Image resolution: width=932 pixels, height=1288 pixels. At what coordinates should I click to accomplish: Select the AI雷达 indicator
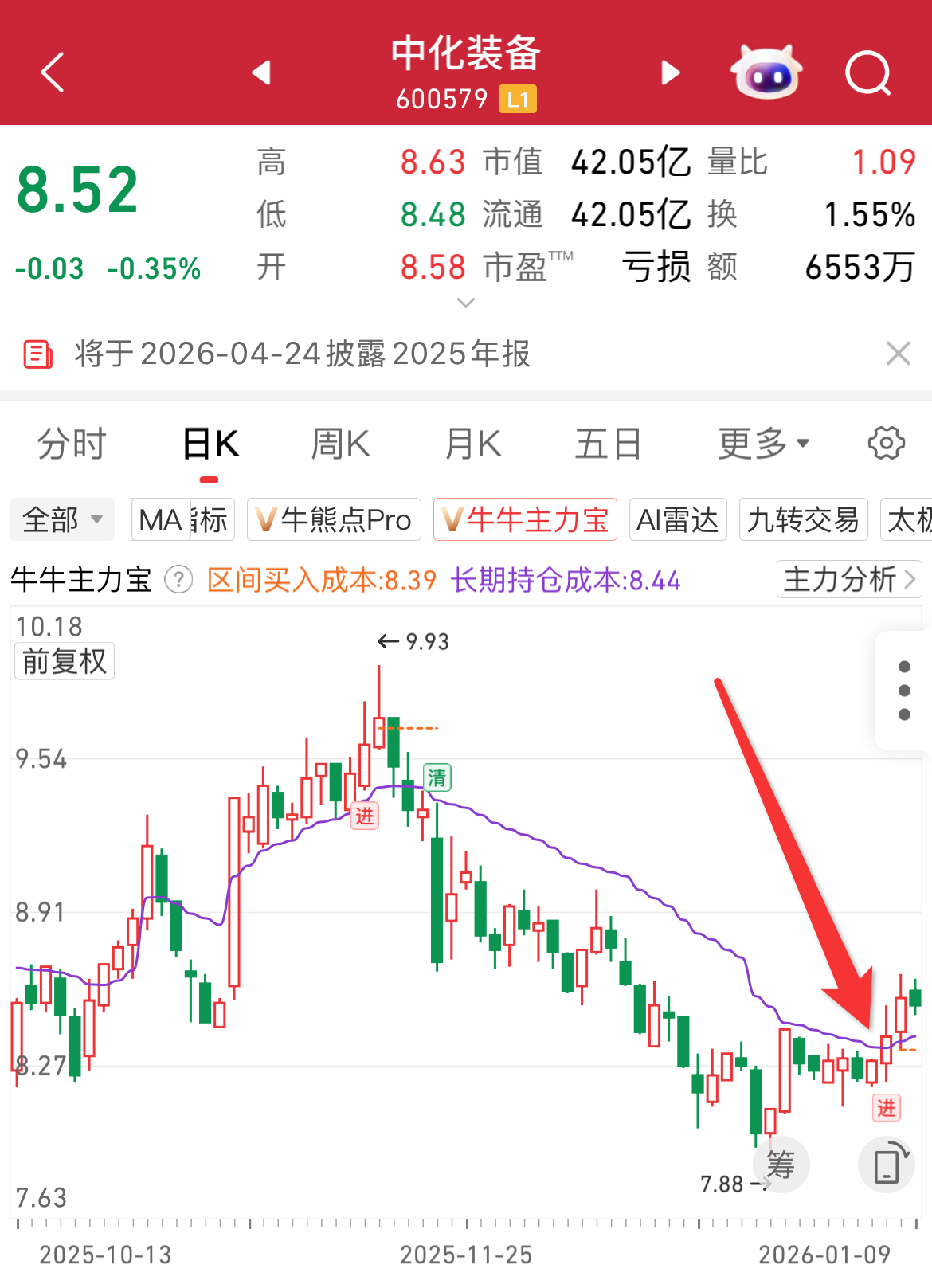[x=677, y=519]
